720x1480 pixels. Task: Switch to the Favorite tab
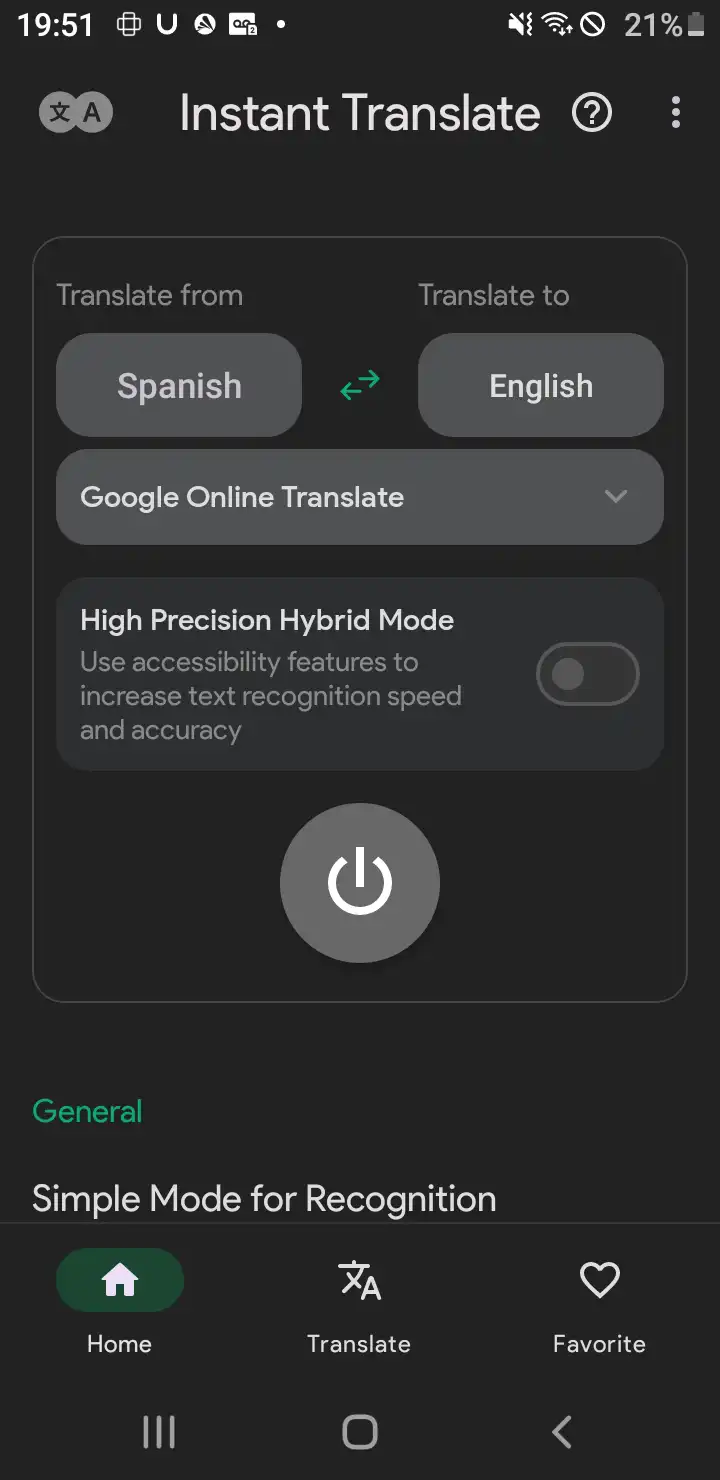pyautogui.click(x=599, y=1304)
